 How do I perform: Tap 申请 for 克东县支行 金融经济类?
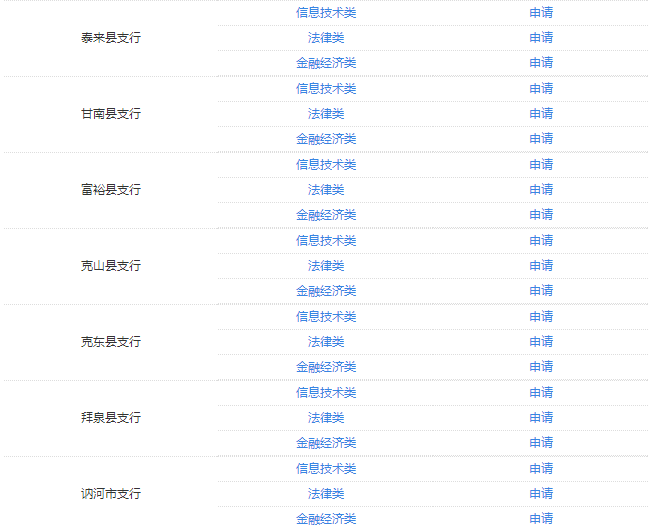[x=541, y=367]
